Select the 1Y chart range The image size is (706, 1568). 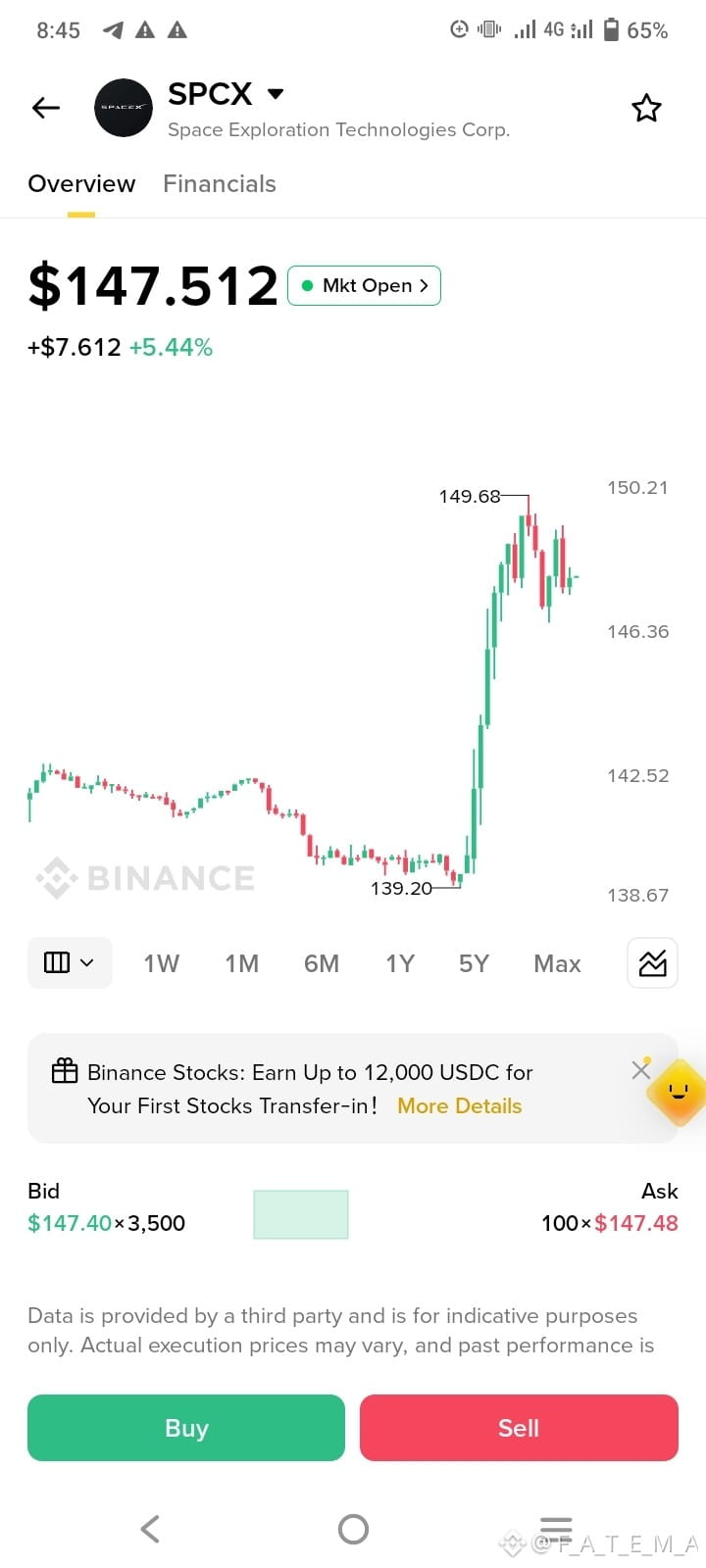(x=400, y=963)
